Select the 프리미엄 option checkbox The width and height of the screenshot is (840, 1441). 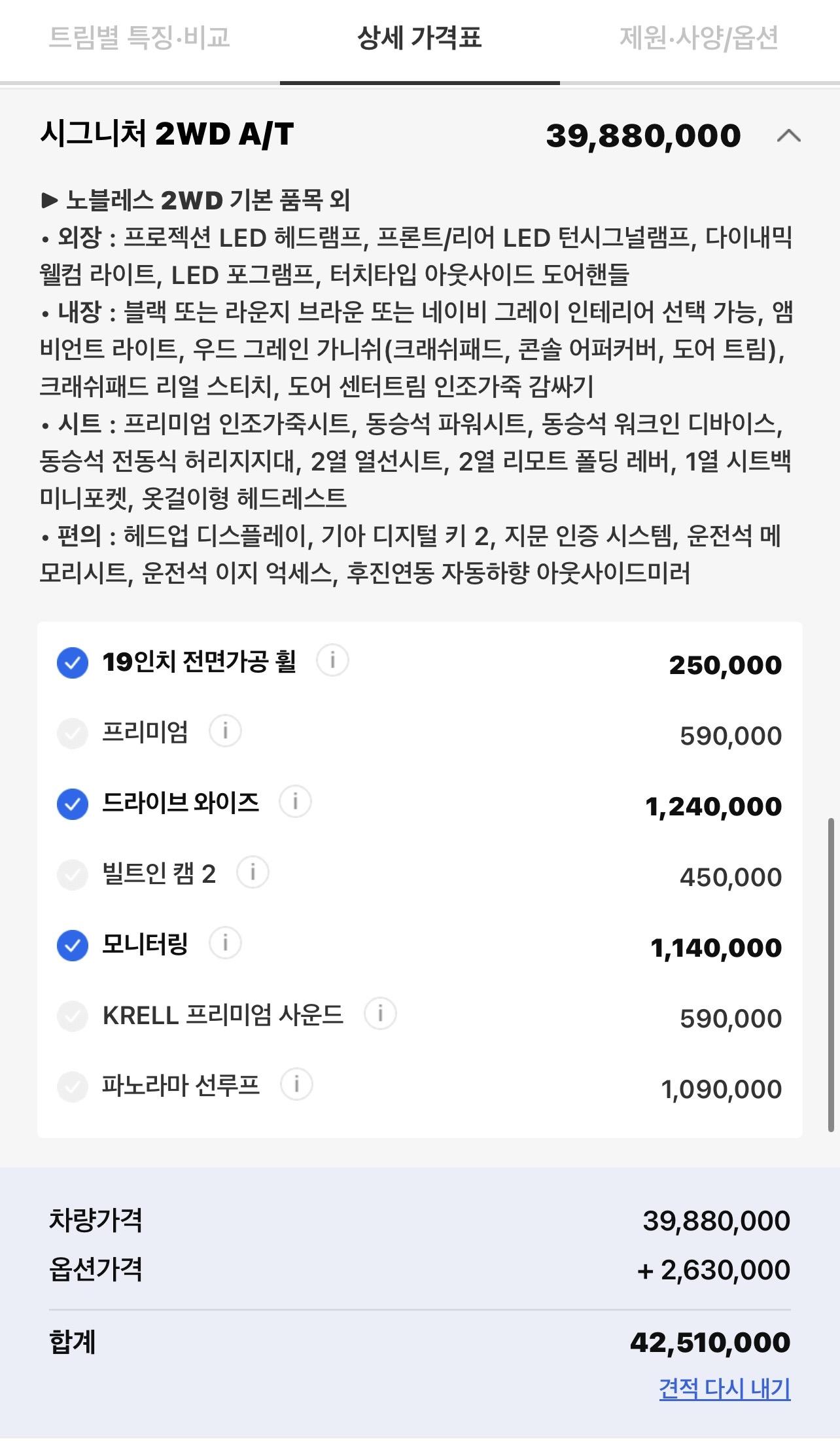(73, 733)
